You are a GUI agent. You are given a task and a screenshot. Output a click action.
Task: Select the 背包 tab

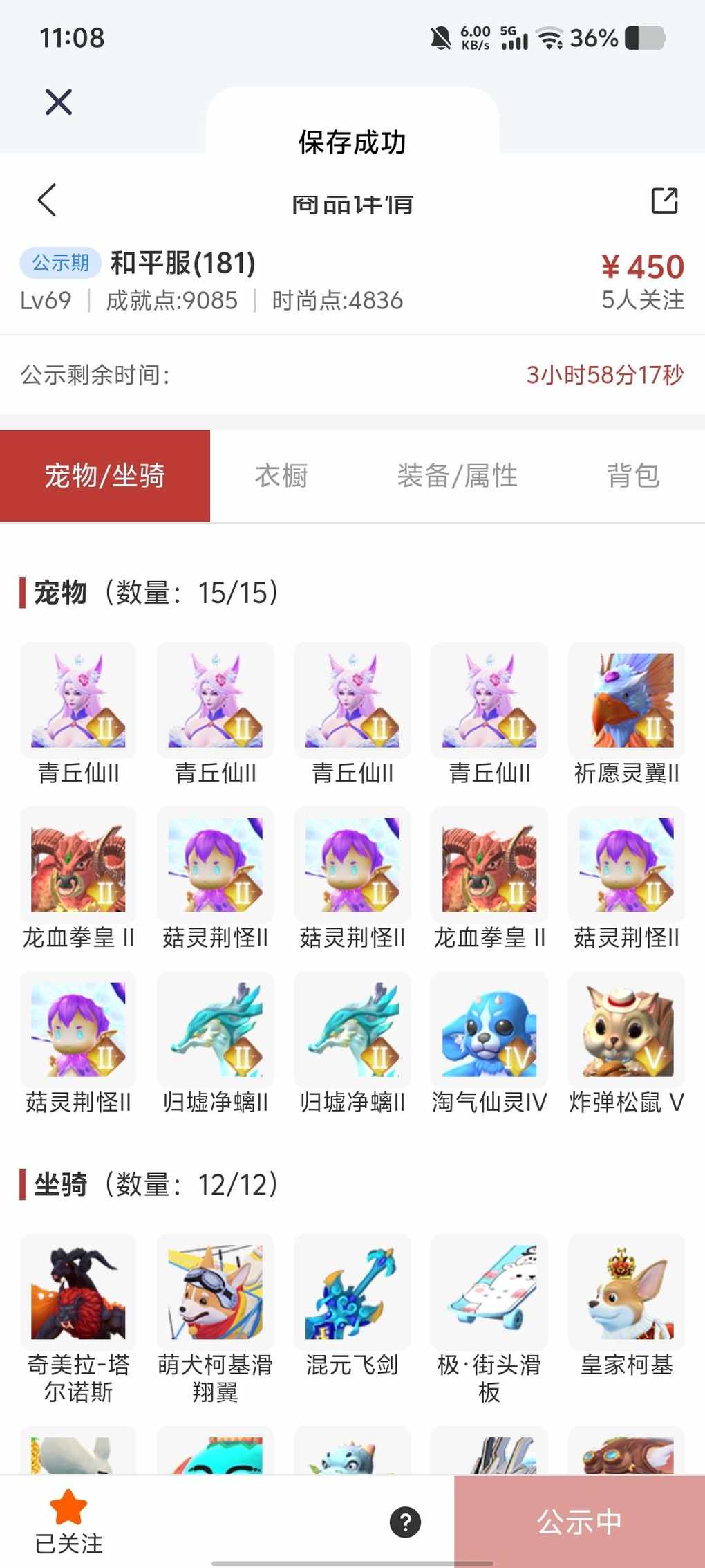633,476
